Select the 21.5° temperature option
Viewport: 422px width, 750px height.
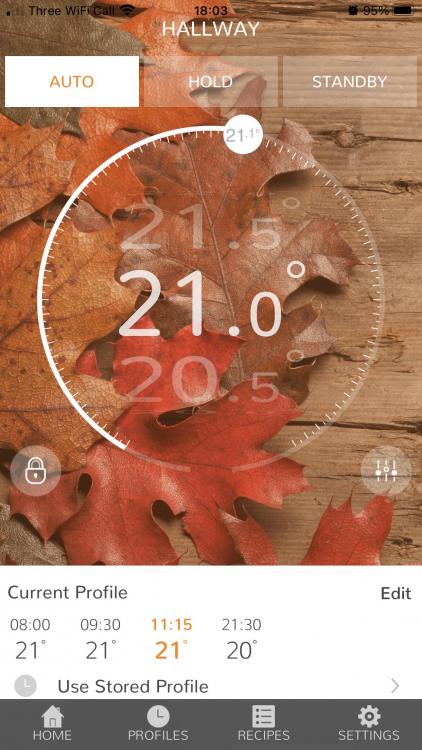pyautogui.click(x=213, y=225)
